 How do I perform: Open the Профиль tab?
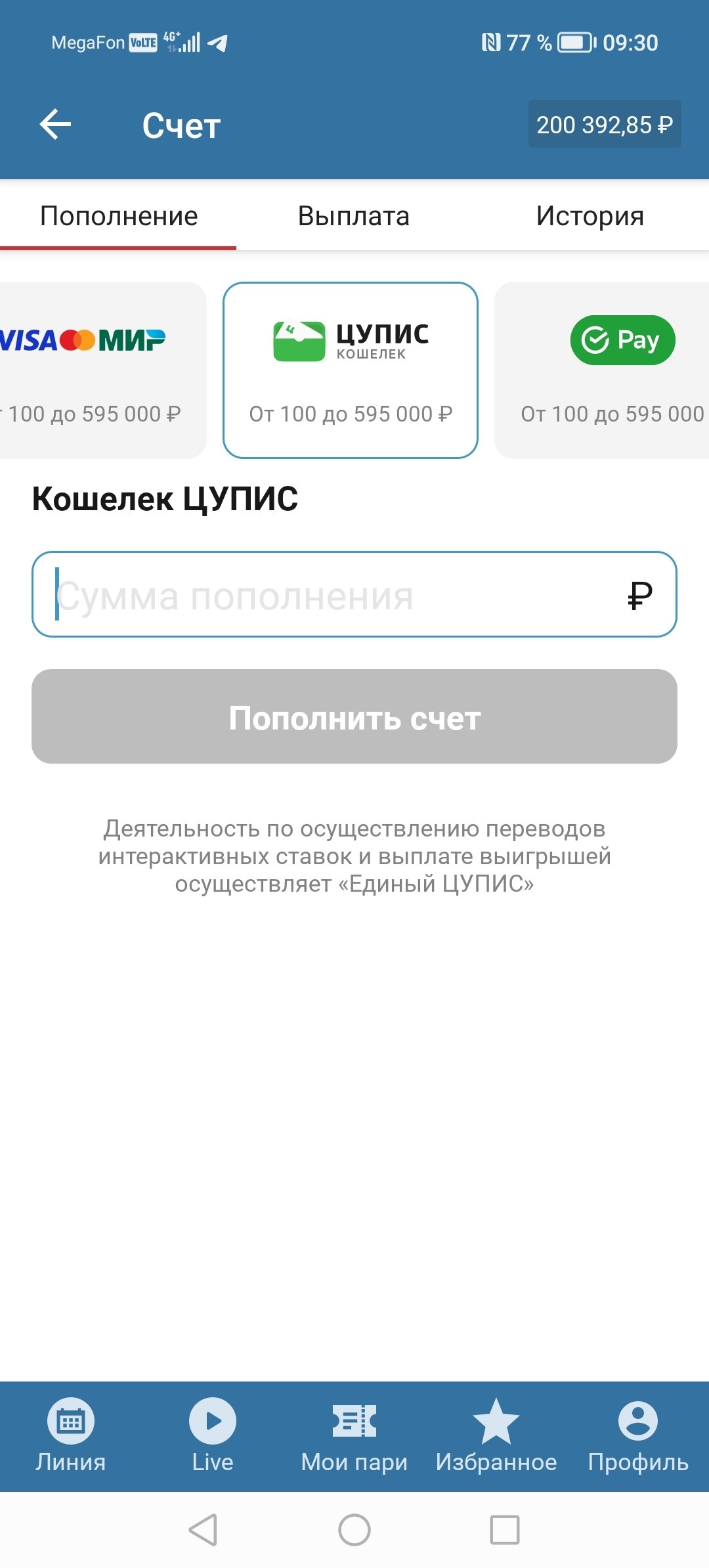[638, 1436]
